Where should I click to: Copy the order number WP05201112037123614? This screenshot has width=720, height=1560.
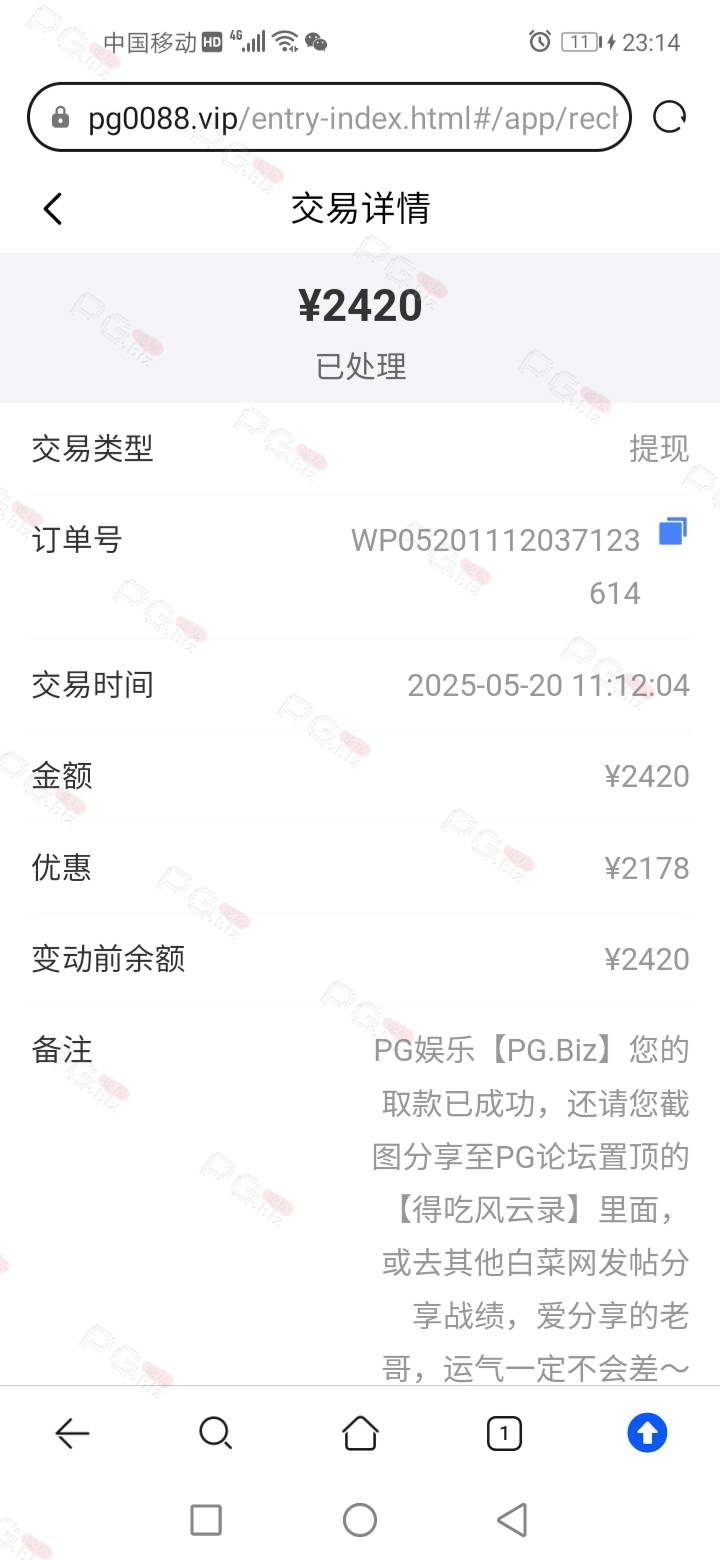(673, 532)
